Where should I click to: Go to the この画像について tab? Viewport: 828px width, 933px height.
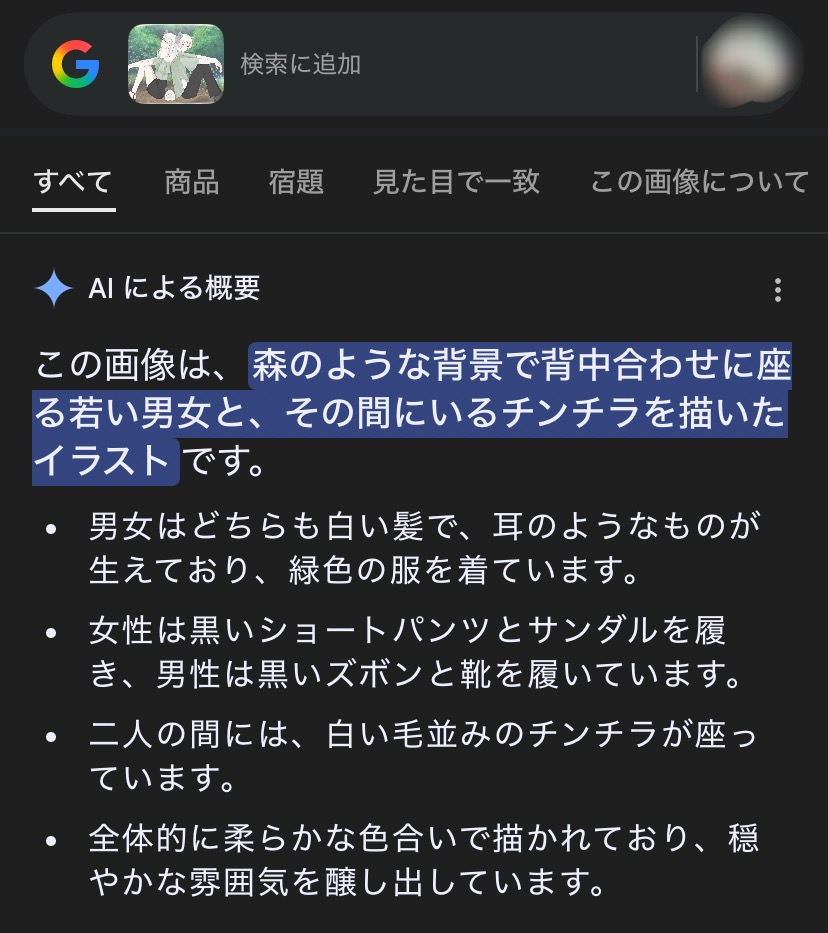[699, 182]
